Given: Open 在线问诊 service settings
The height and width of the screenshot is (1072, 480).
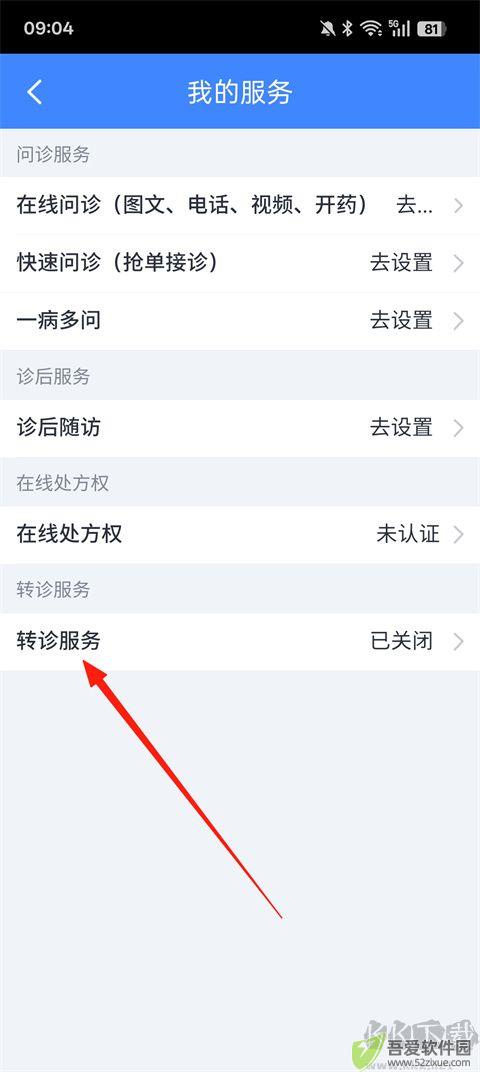Looking at the screenshot, I should pyautogui.click(x=240, y=205).
